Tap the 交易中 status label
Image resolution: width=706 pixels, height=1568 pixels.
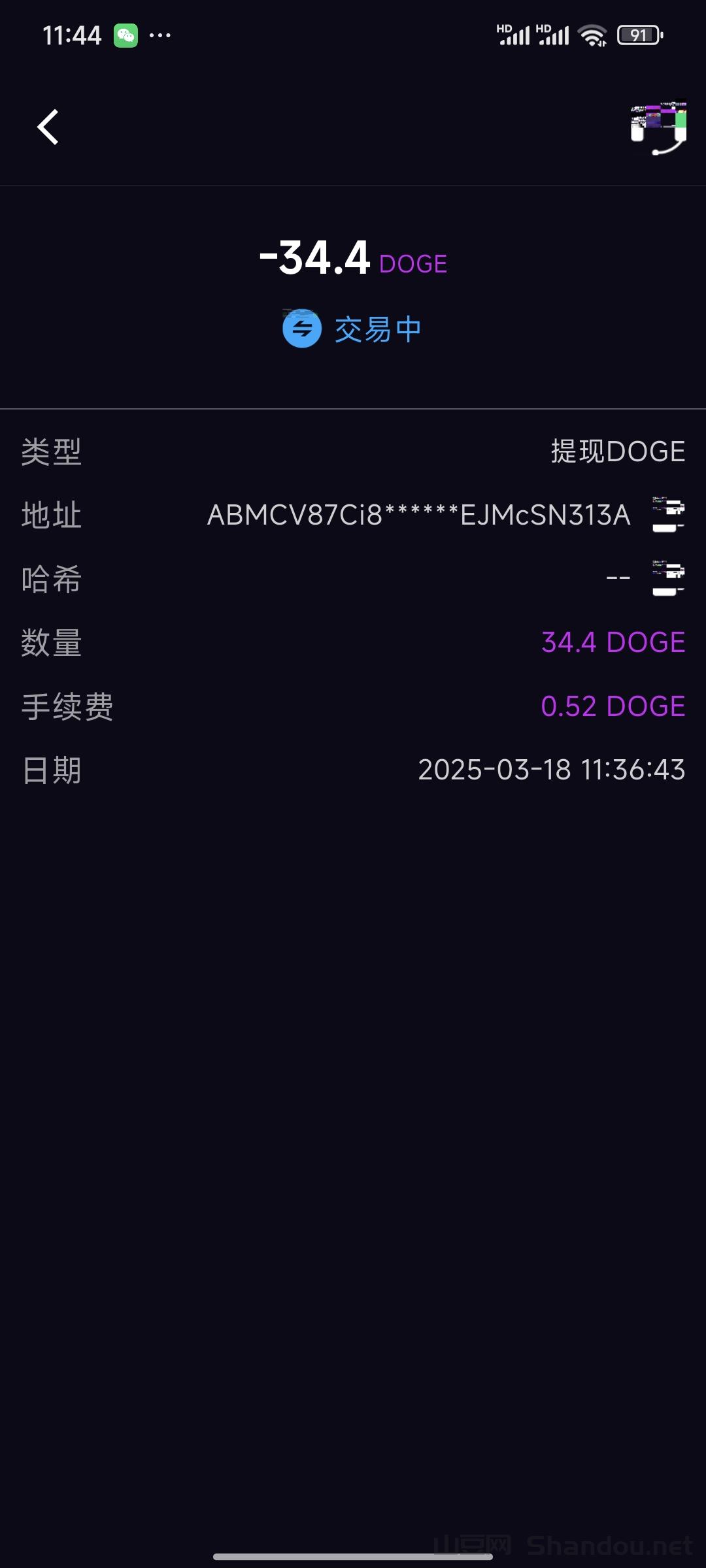tap(378, 329)
